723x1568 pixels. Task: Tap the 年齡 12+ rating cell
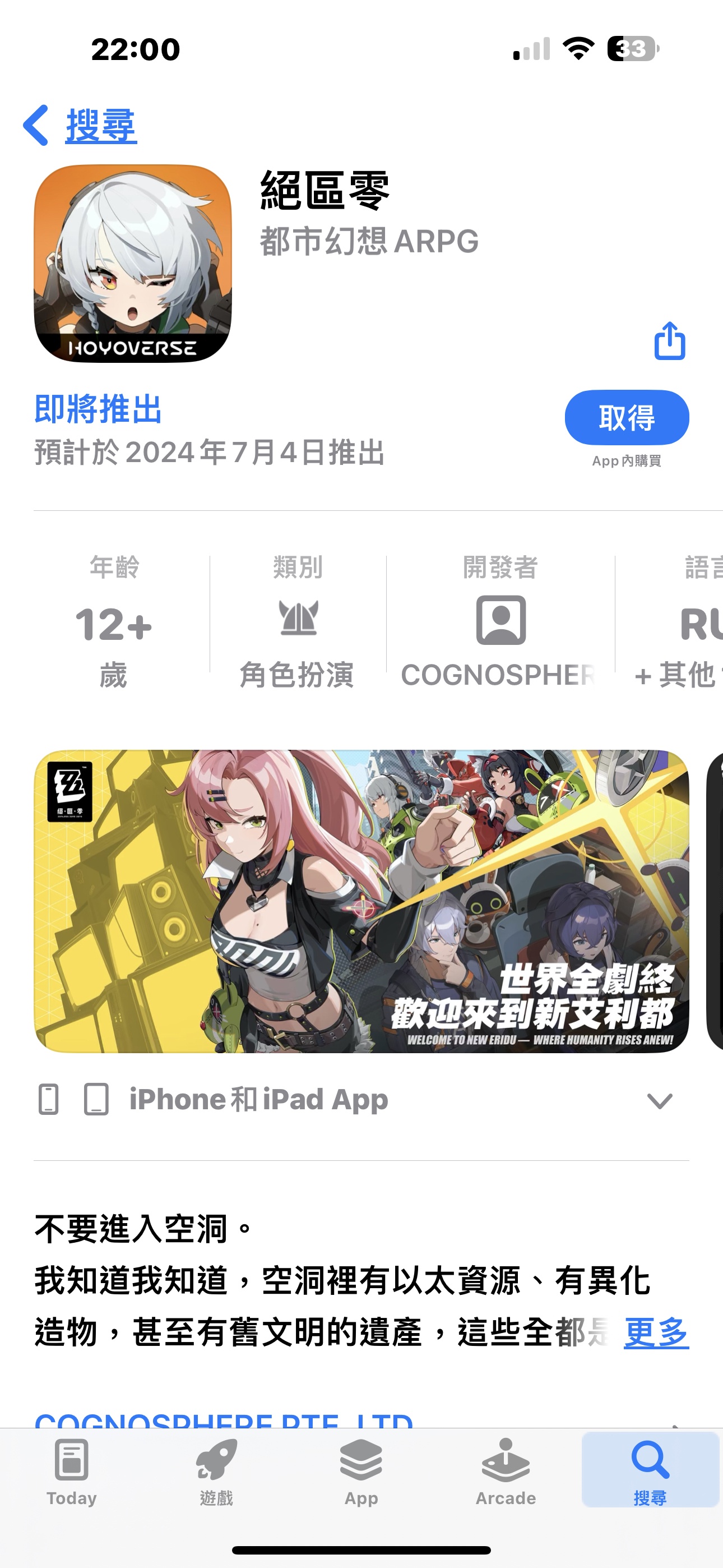coord(114,621)
